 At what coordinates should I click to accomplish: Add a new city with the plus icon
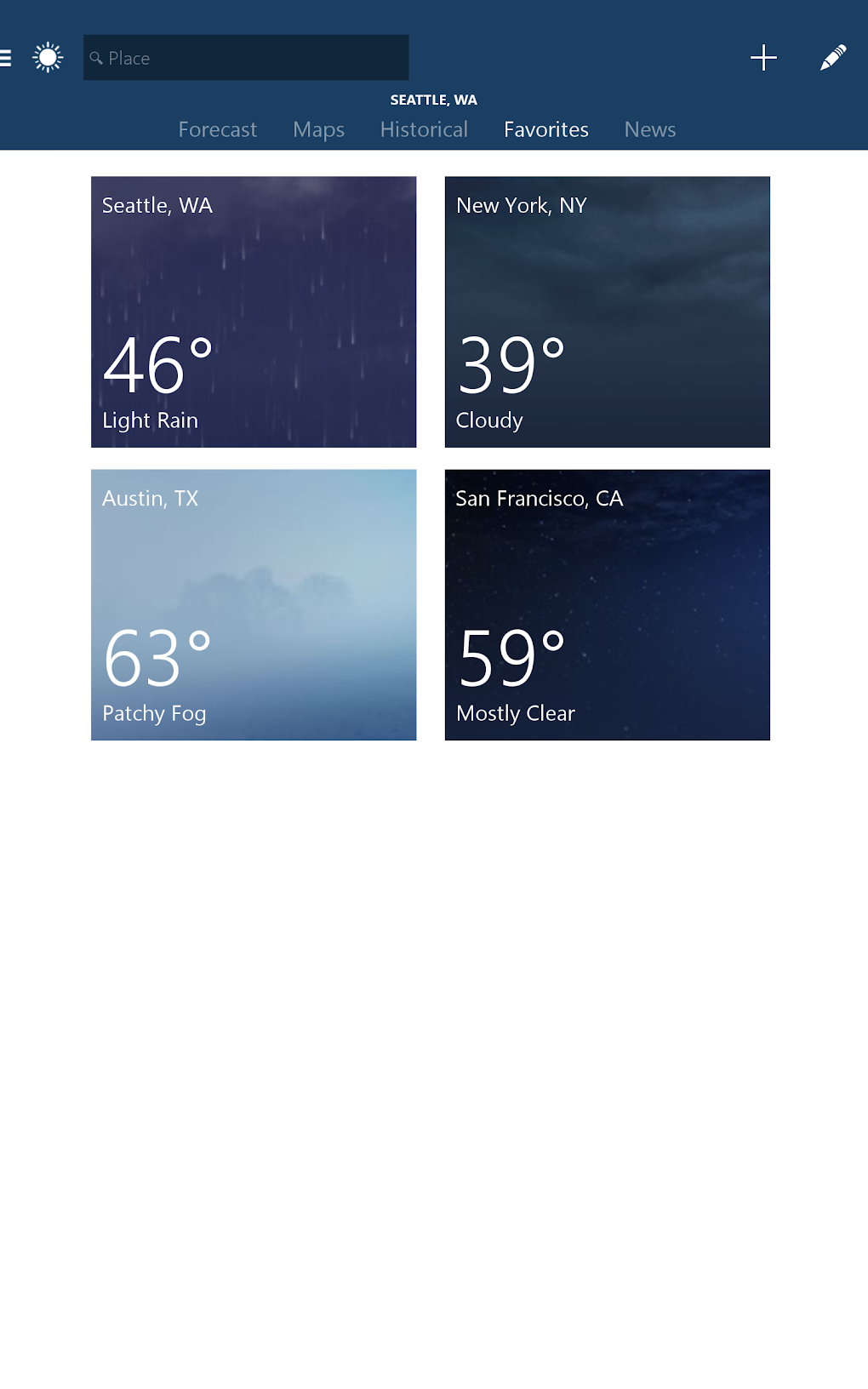[762, 58]
